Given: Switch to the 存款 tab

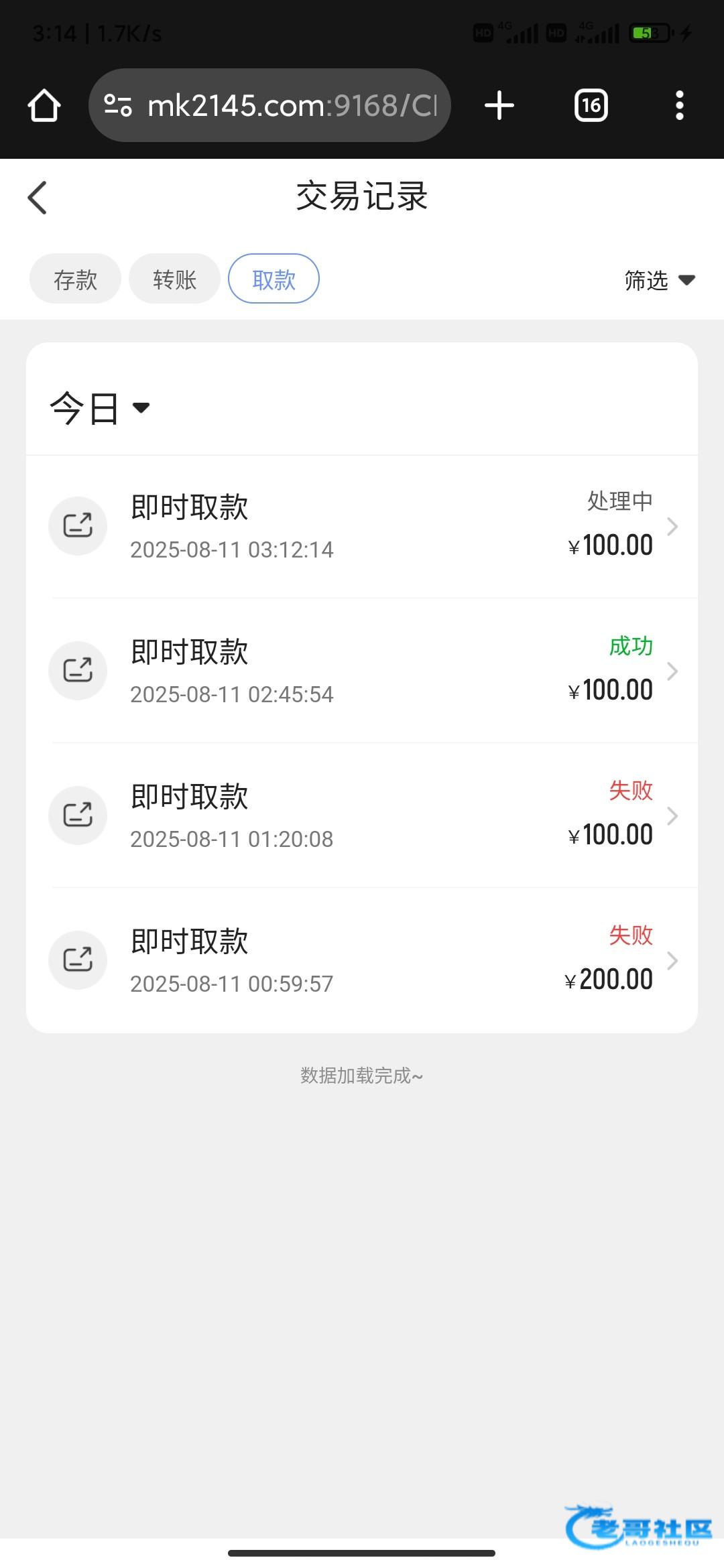Looking at the screenshot, I should point(75,279).
